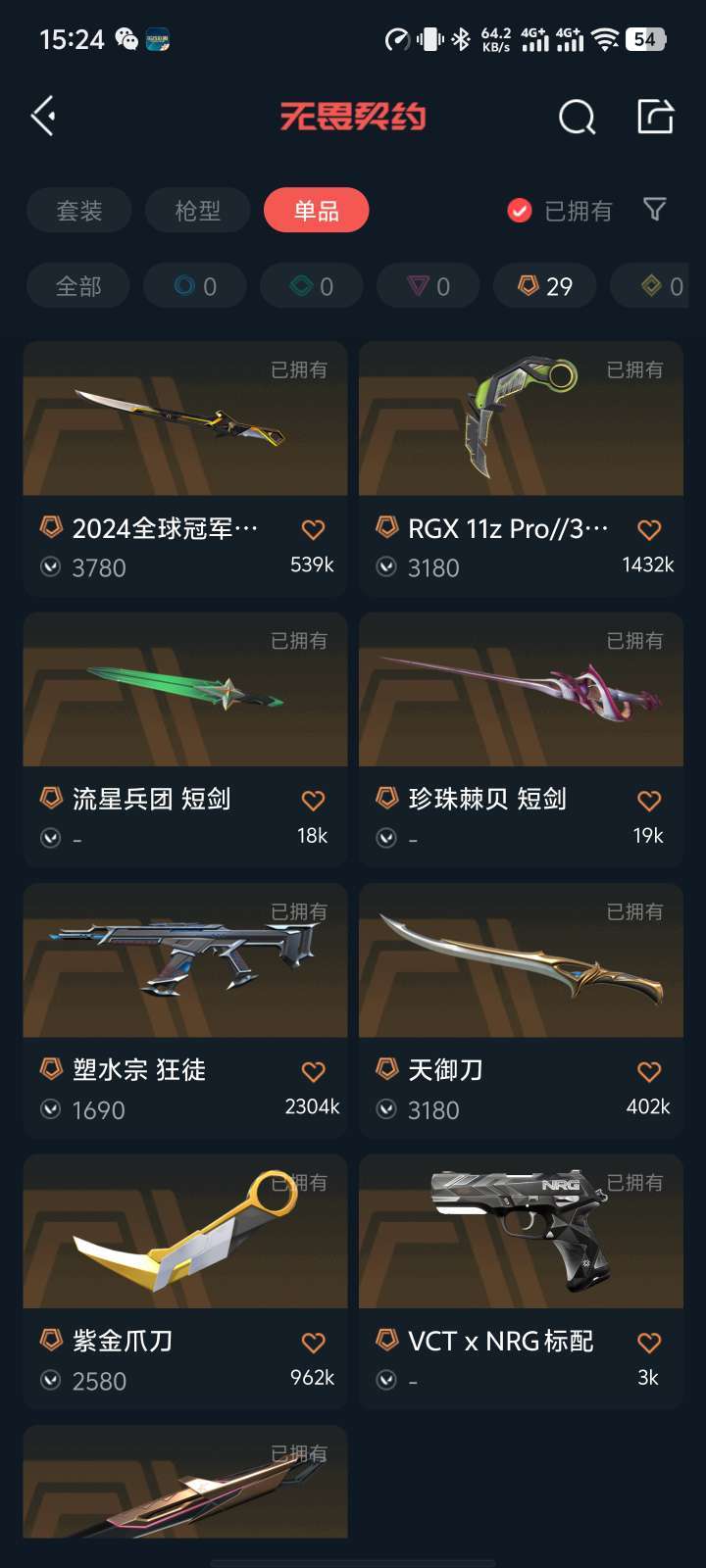Viewport: 706px width, 1568px height.
Task: Switch to the 枪型 tab
Action: pyautogui.click(x=196, y=210)
